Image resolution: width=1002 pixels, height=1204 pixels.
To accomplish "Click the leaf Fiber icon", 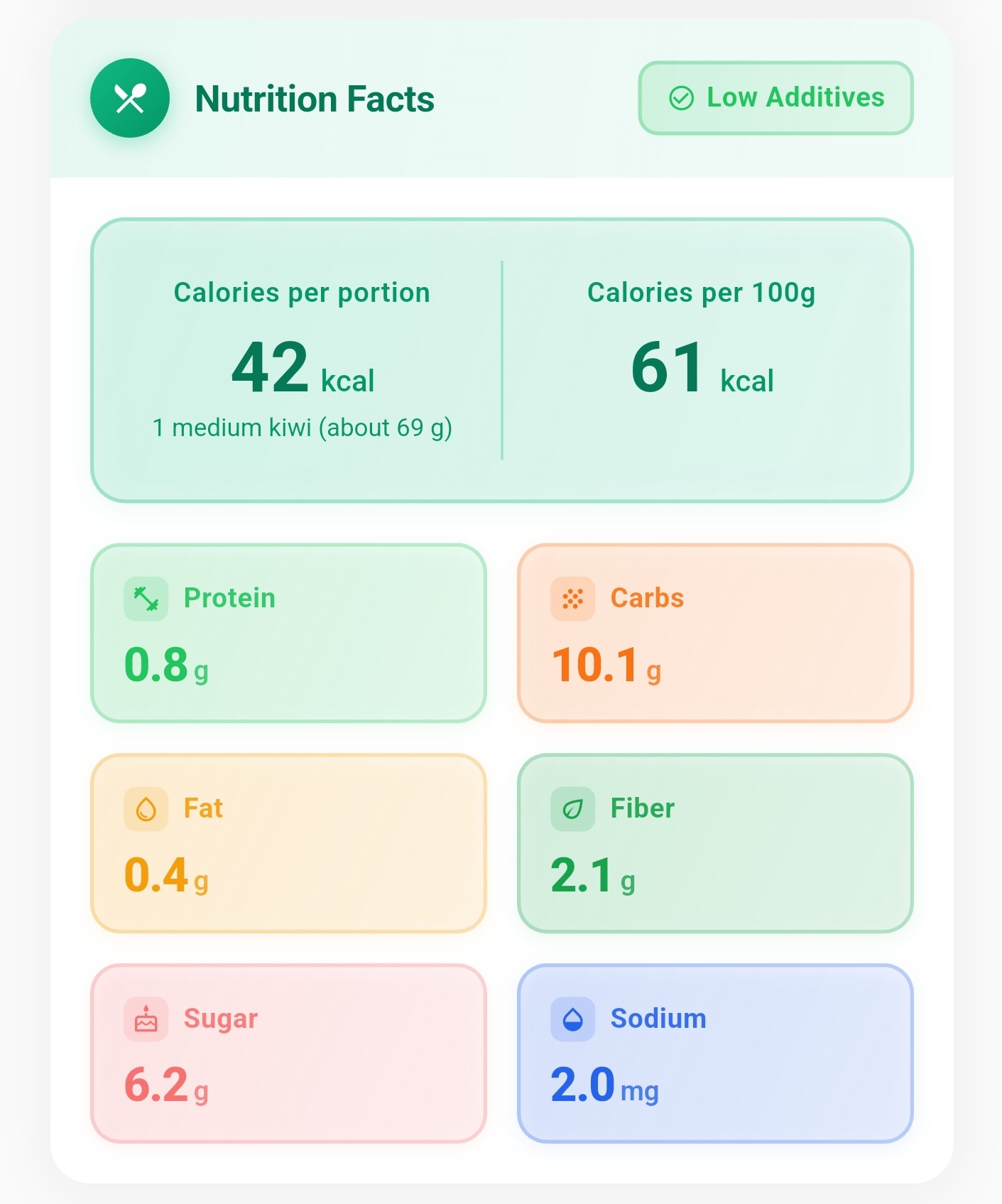I will [572, 809].
